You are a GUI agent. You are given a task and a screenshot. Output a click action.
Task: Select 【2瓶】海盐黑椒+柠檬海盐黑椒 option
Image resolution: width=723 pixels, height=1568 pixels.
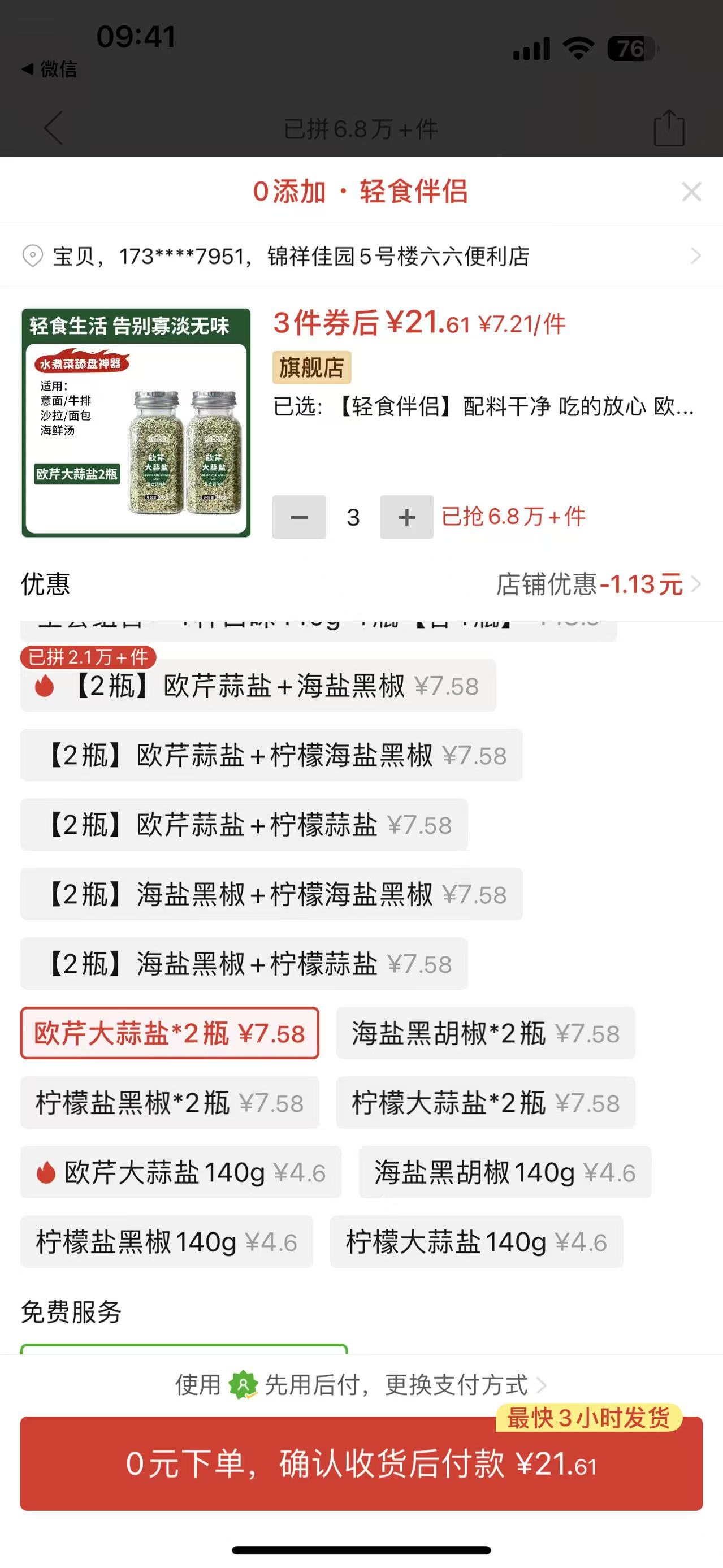click(271, 894)
